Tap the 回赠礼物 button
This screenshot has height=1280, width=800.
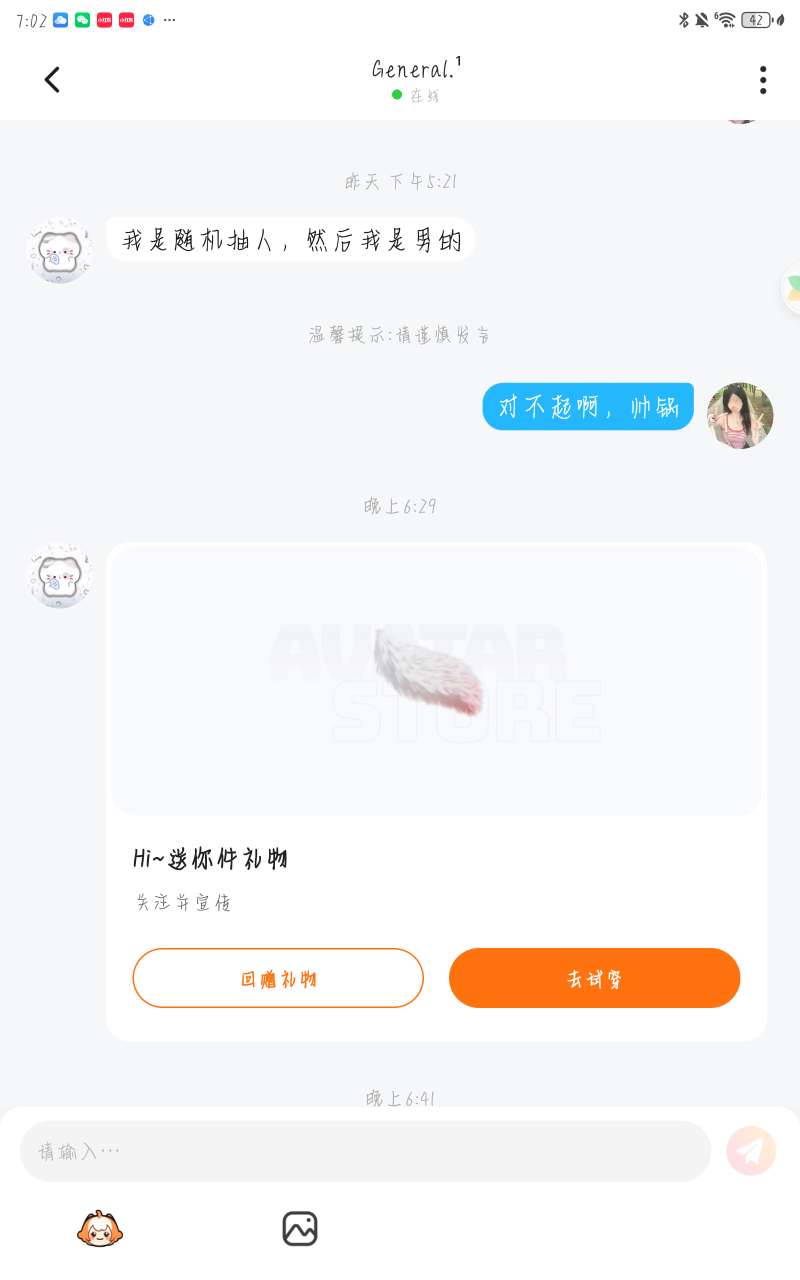[x=278, y=978]
